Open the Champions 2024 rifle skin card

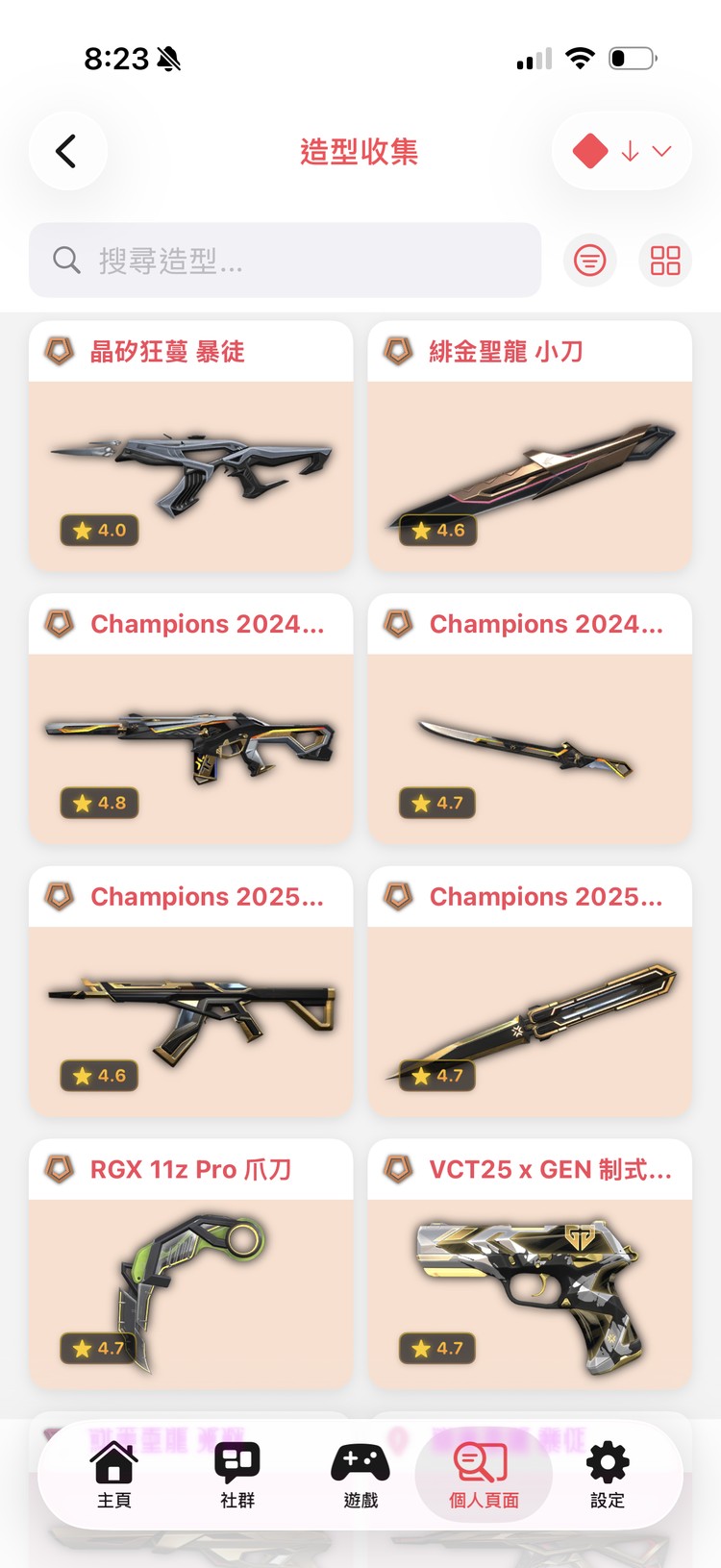click(x=191, y=719)
